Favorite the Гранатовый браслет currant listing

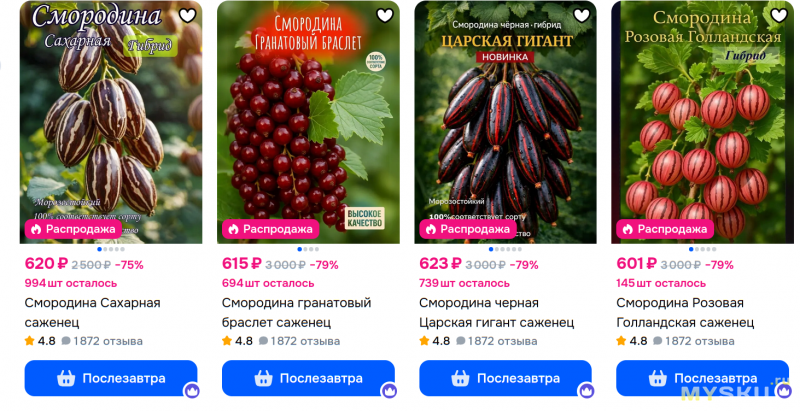point(385,16)
